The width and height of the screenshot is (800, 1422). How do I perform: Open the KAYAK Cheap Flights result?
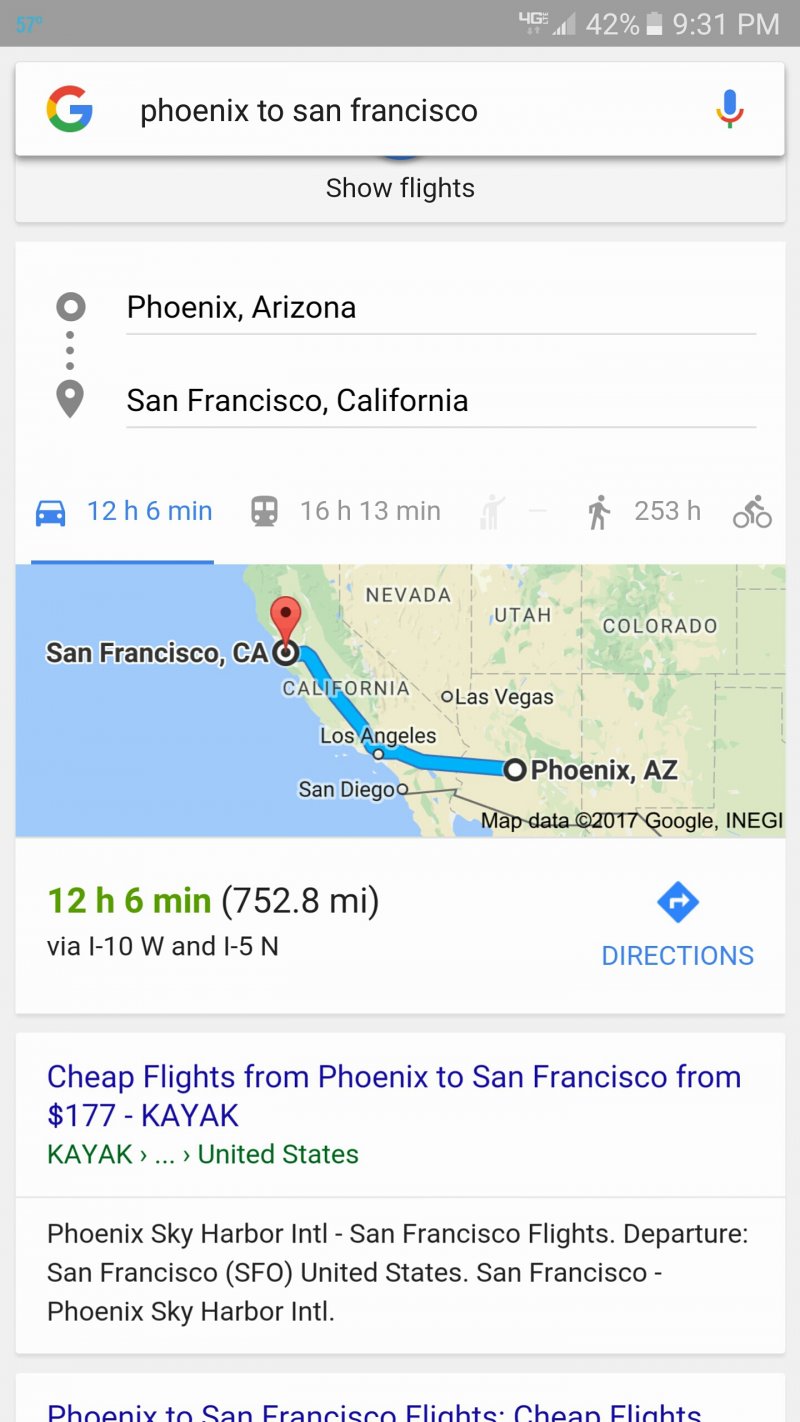tap(393, 1095)
